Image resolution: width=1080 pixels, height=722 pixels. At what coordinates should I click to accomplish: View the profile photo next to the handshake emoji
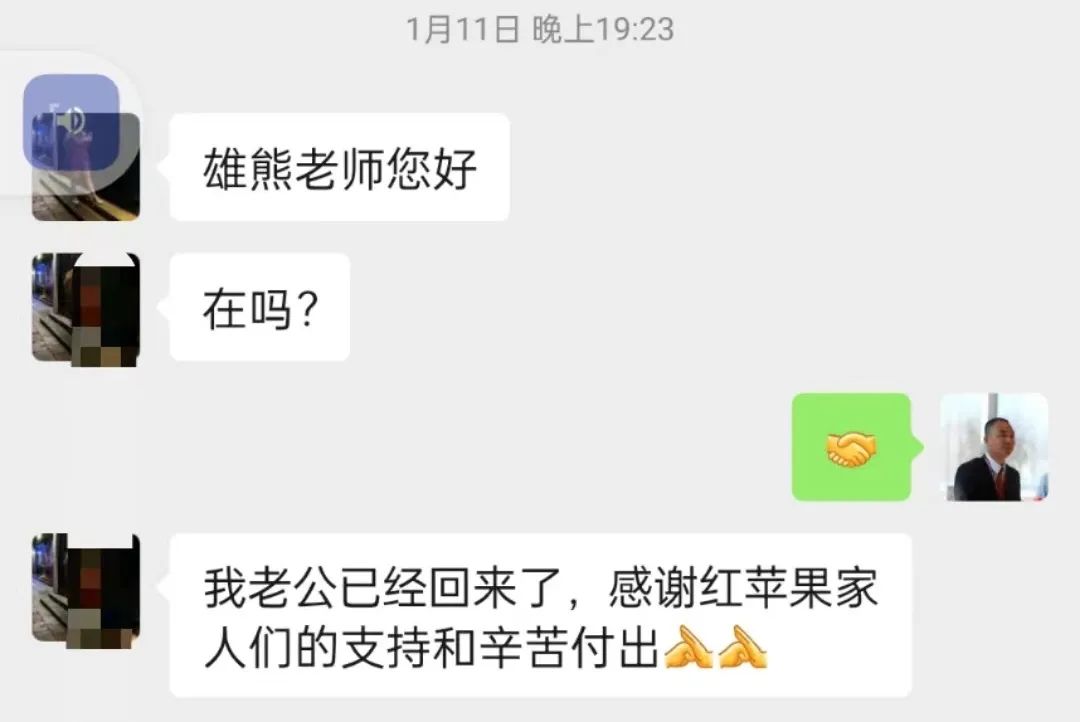point(994,447)
